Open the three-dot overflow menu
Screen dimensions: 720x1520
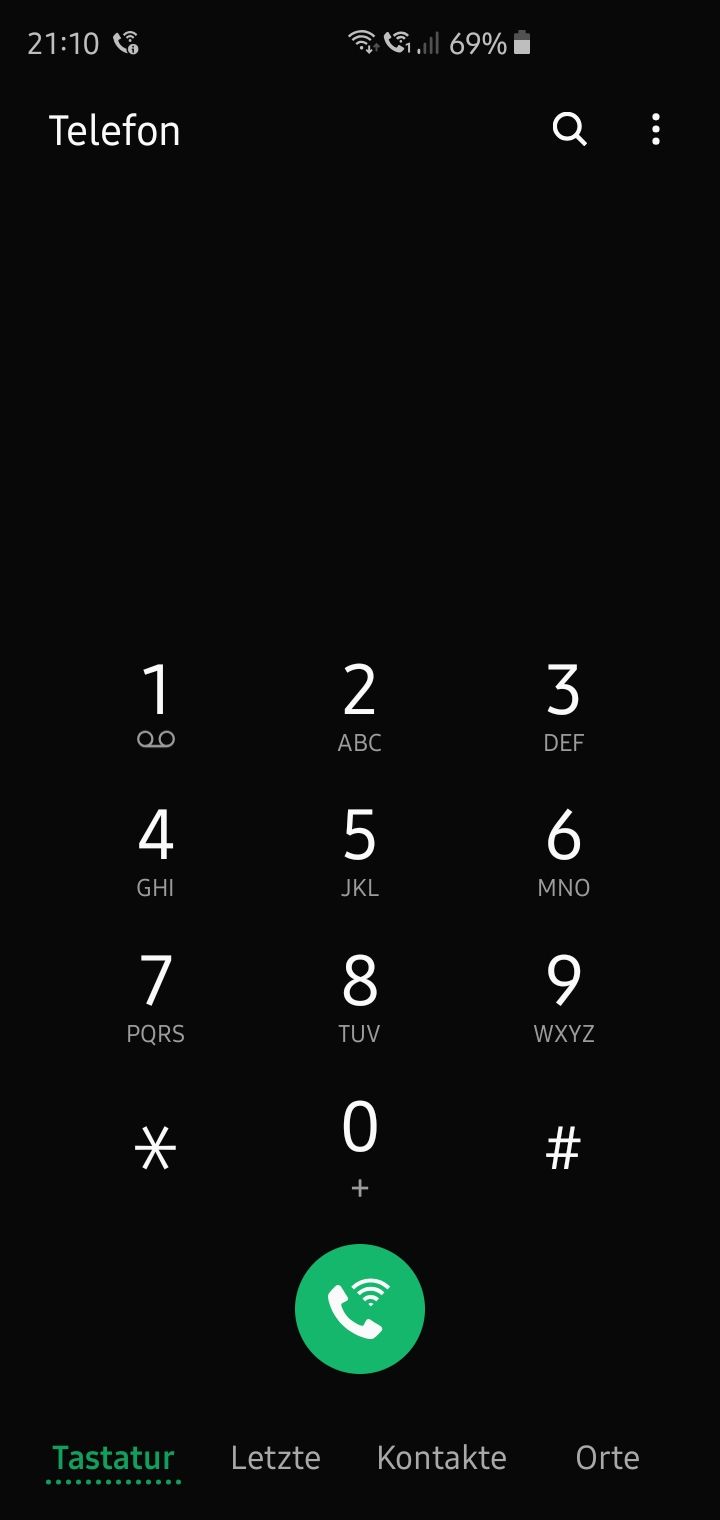tap(656, 130)
